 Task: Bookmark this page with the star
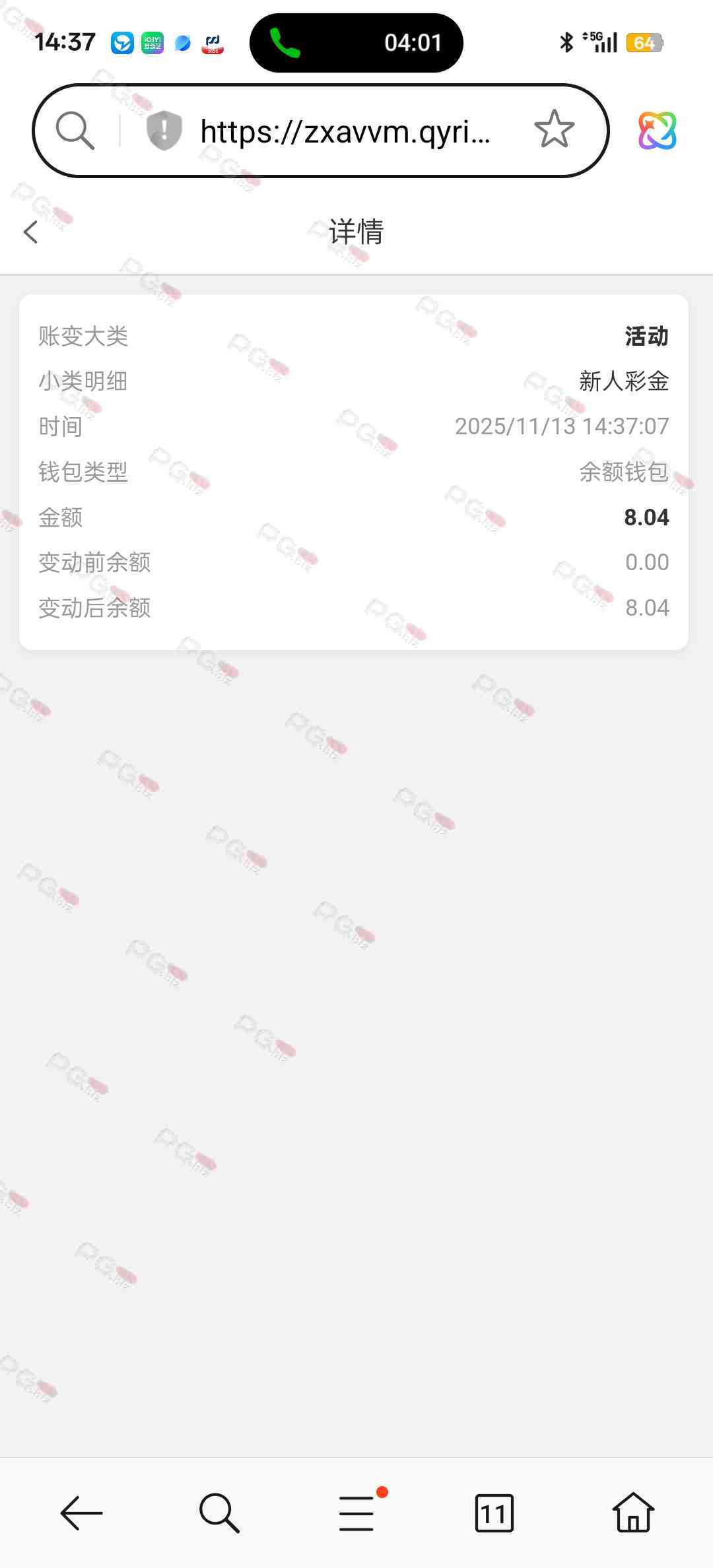tap(554, 129)
